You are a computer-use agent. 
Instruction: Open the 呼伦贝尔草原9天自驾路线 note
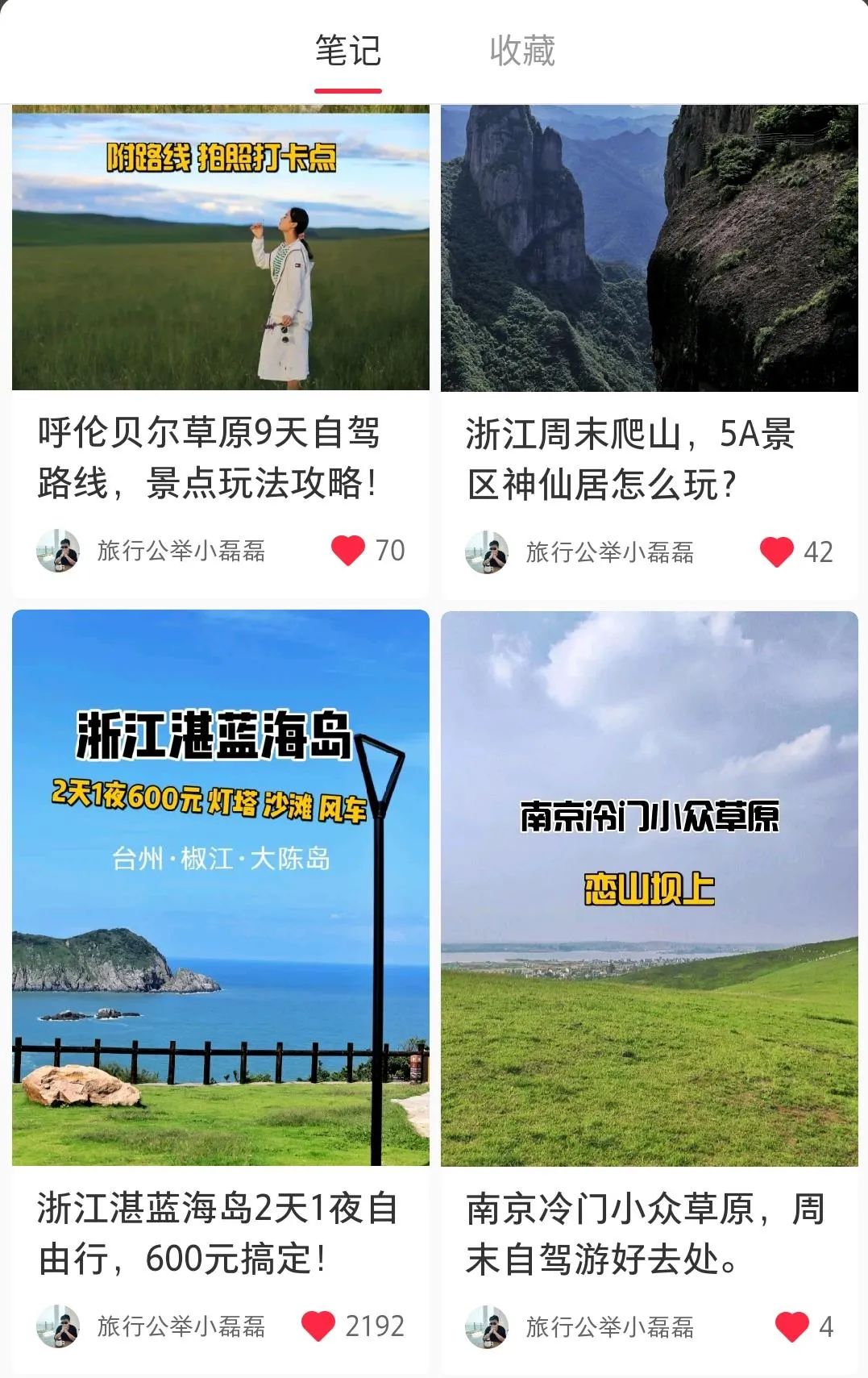[220, 250]
